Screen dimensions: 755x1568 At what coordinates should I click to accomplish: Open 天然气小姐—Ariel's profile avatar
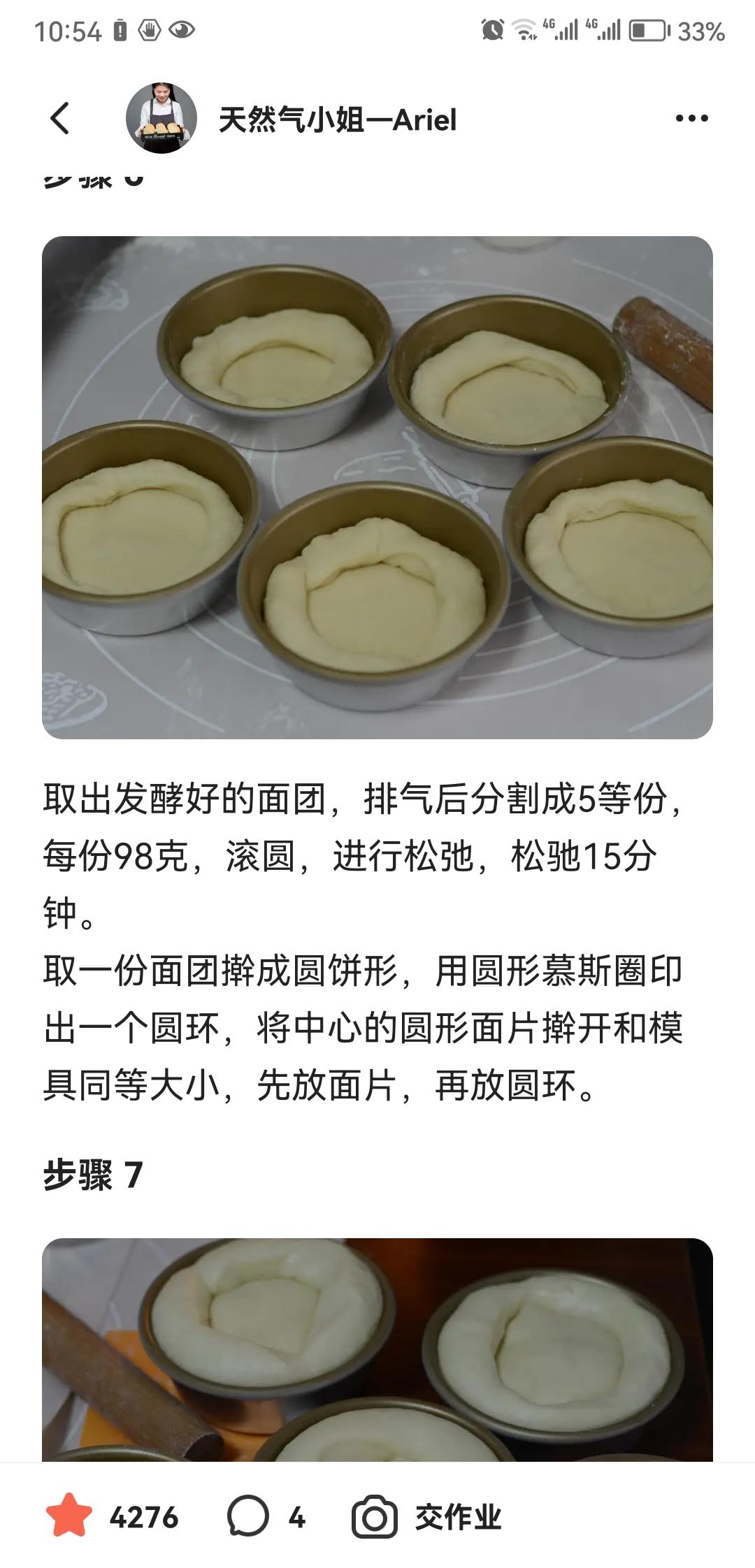click(x=161, y=118)
